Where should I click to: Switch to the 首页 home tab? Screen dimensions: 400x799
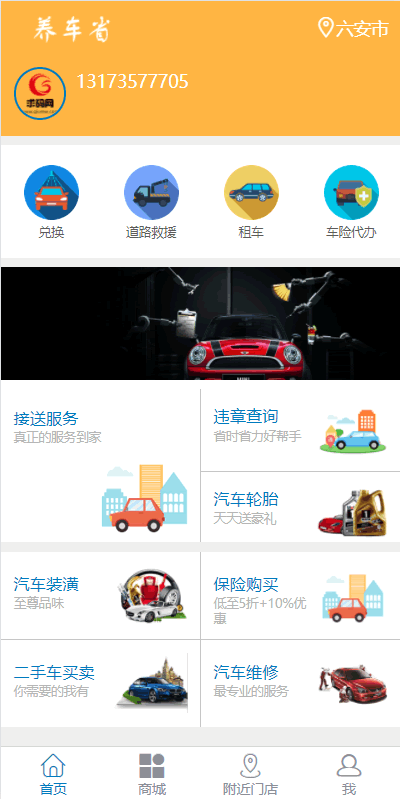pos(53,774)
